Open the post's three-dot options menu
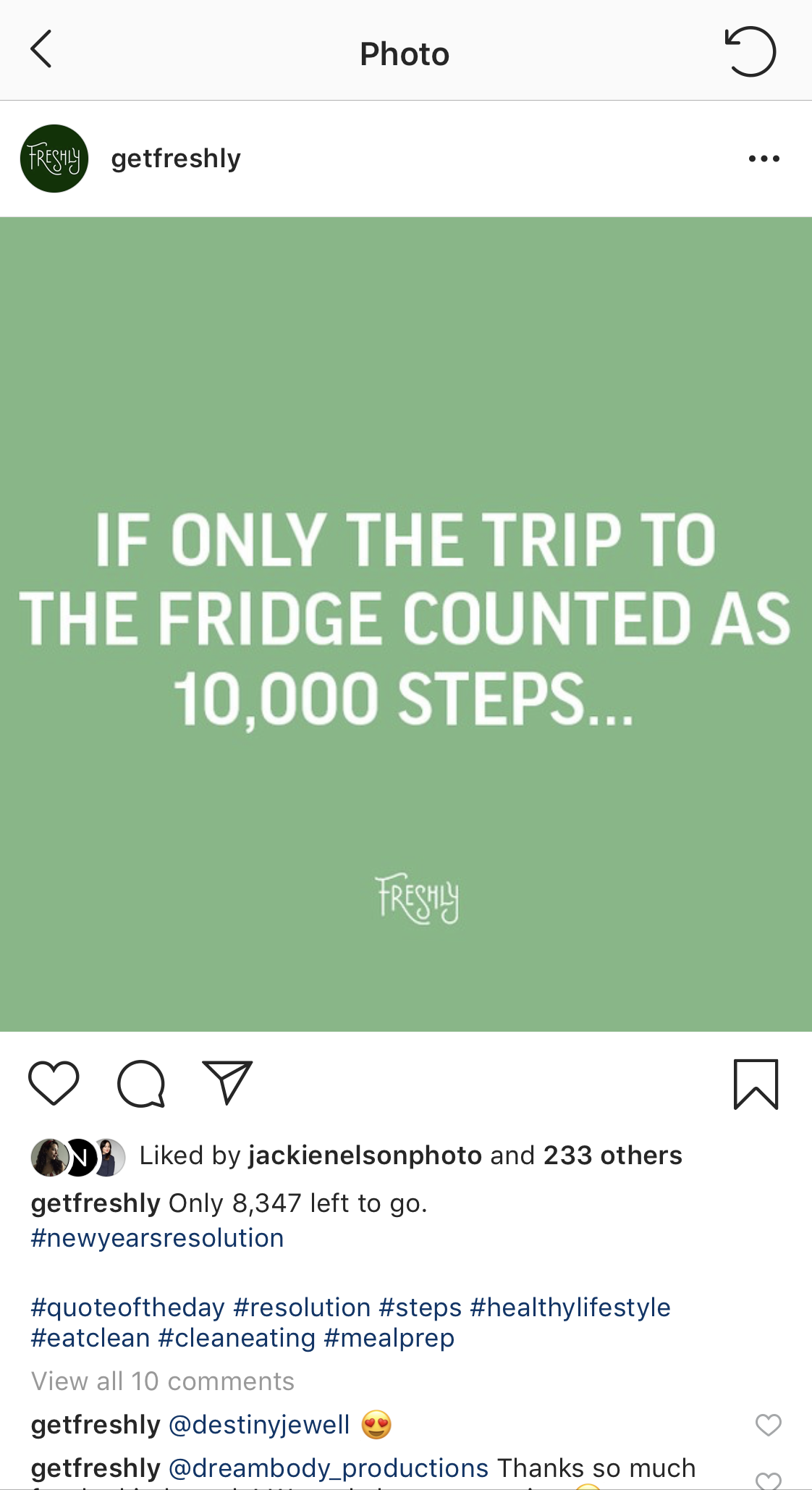The width and height of the screenshot is (812, 1490). coord(764,159)
